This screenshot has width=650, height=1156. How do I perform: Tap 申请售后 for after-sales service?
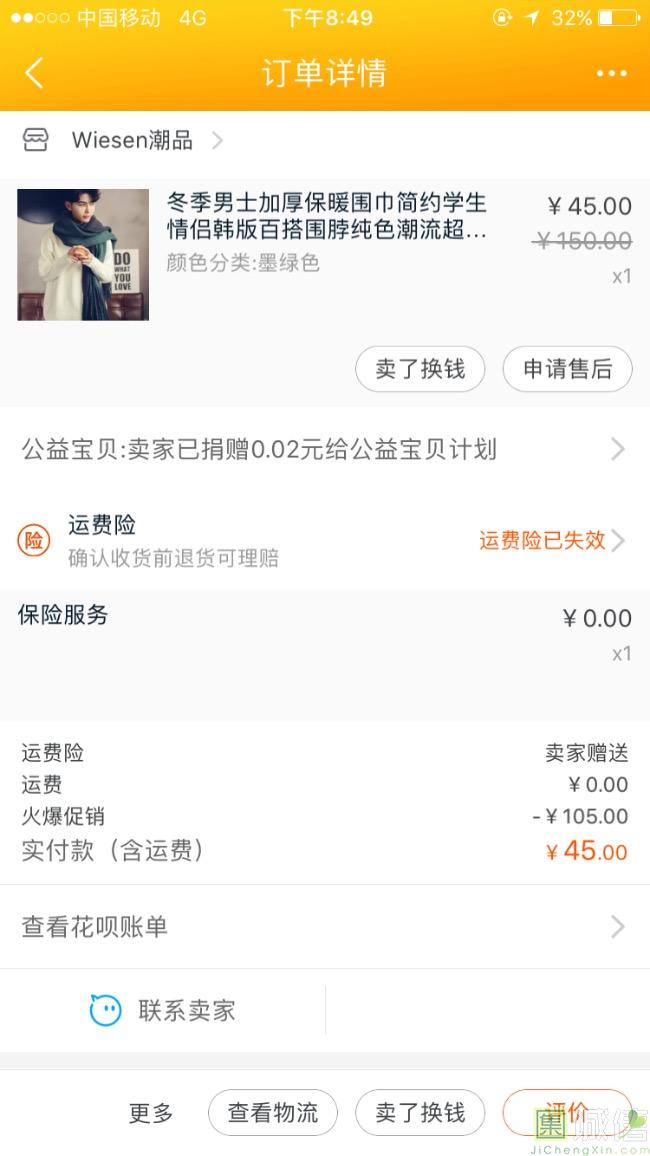point(567,369)
